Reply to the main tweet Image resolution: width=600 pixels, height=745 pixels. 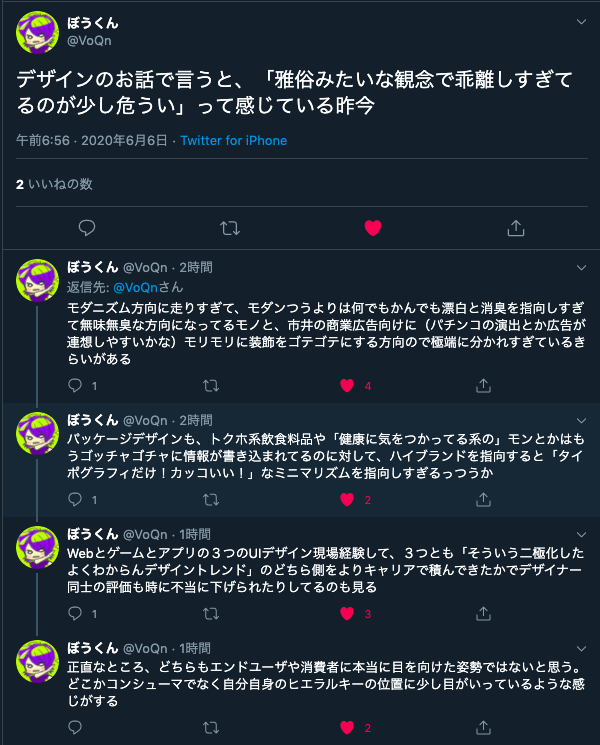tap(87, 228)
